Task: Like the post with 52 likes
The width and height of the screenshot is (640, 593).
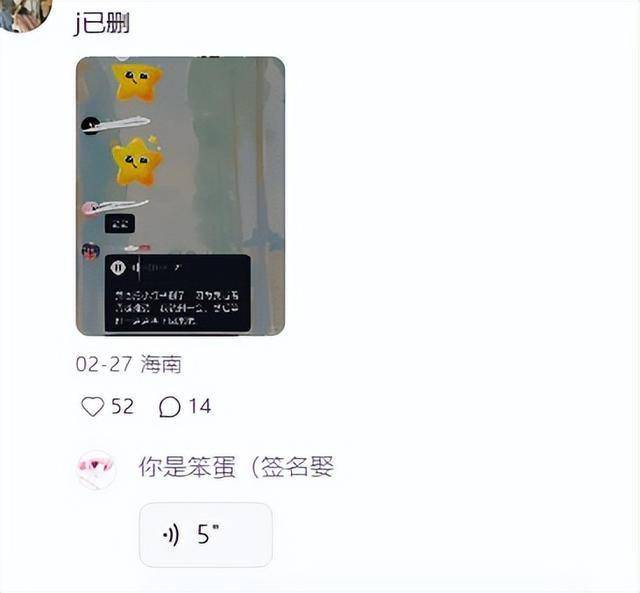Action: coord(93,407)
